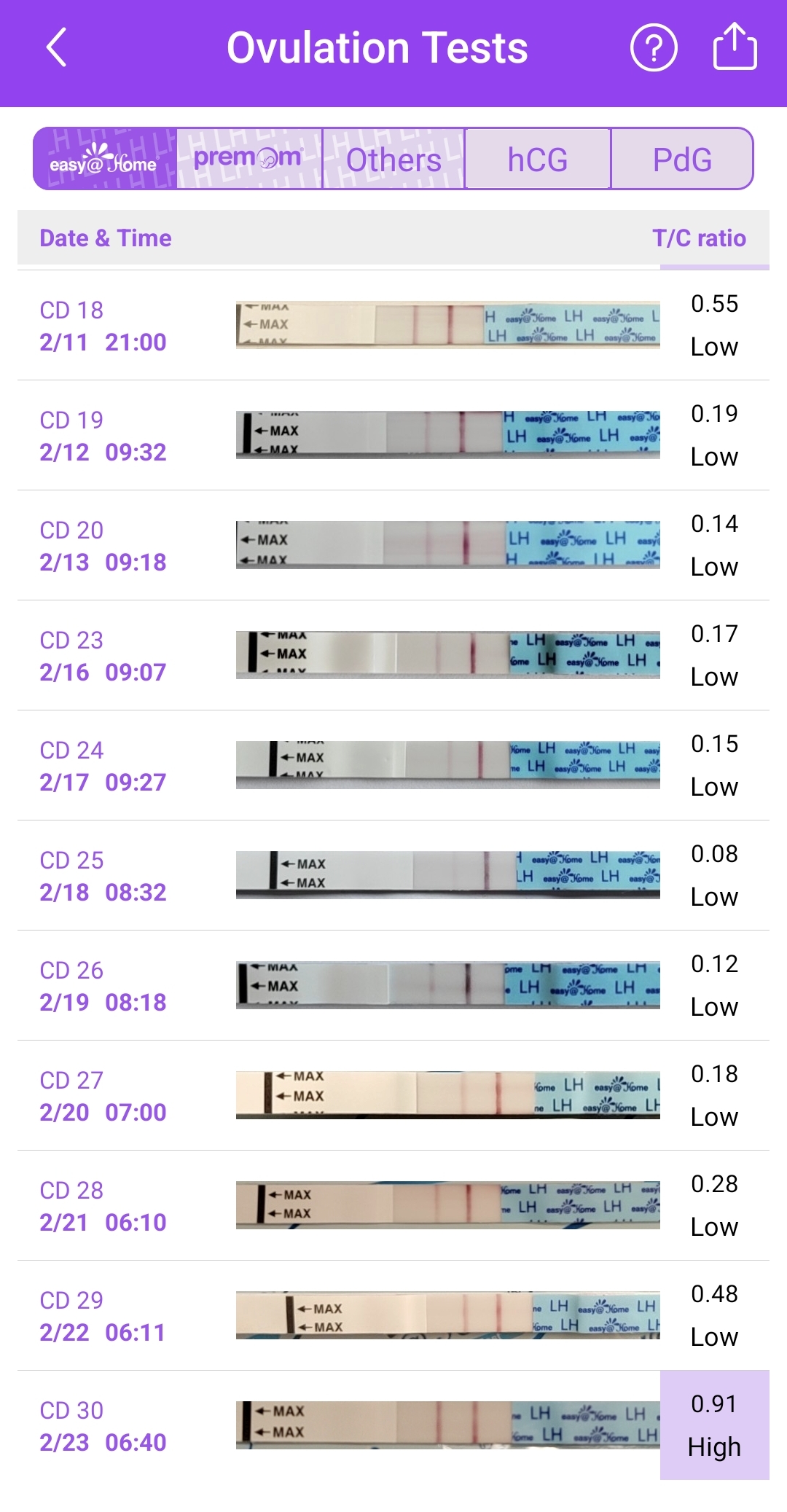Screen dimensions: 787x1512
Task: Open the CD 29 test on 2/22
Action: [393, 1315]
